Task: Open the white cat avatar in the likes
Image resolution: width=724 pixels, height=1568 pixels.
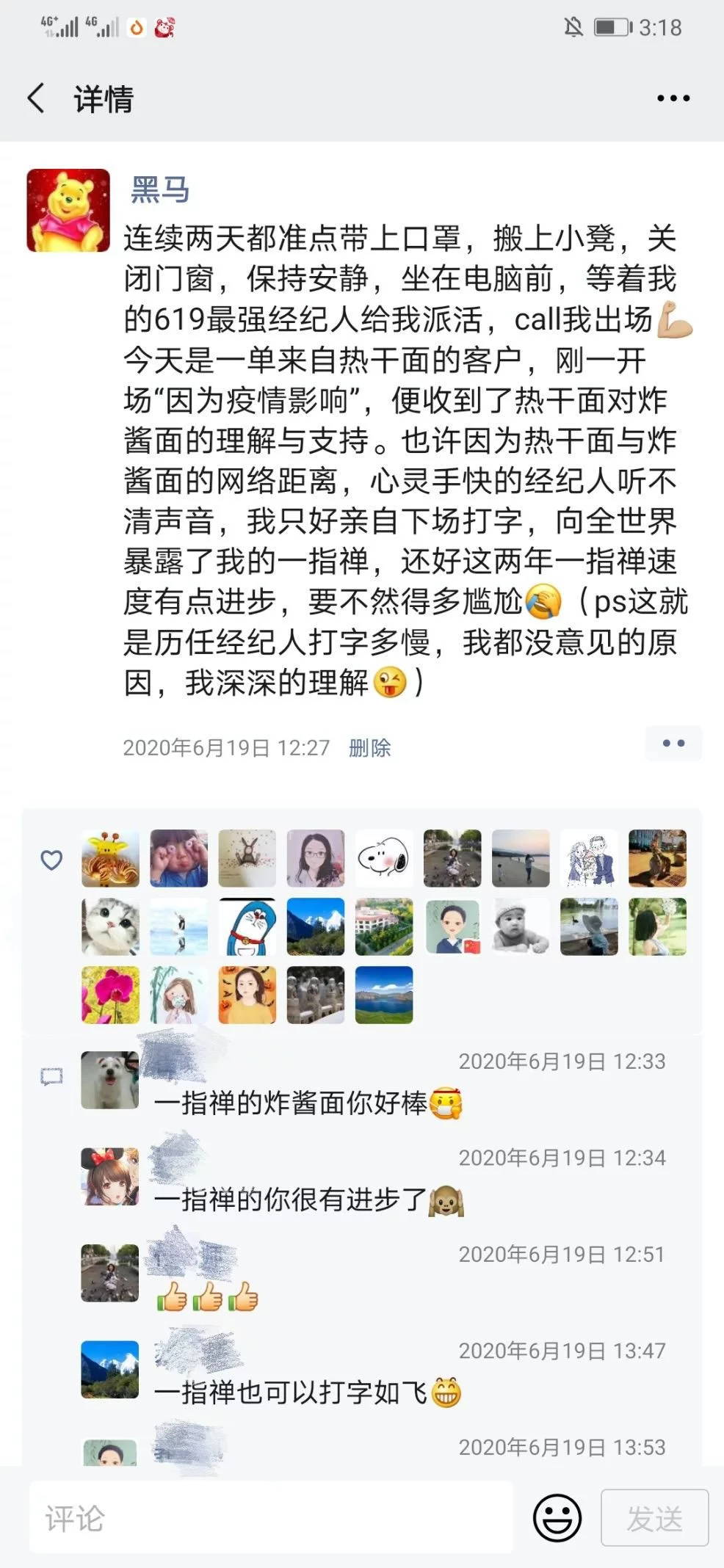Action: (111, 927)
